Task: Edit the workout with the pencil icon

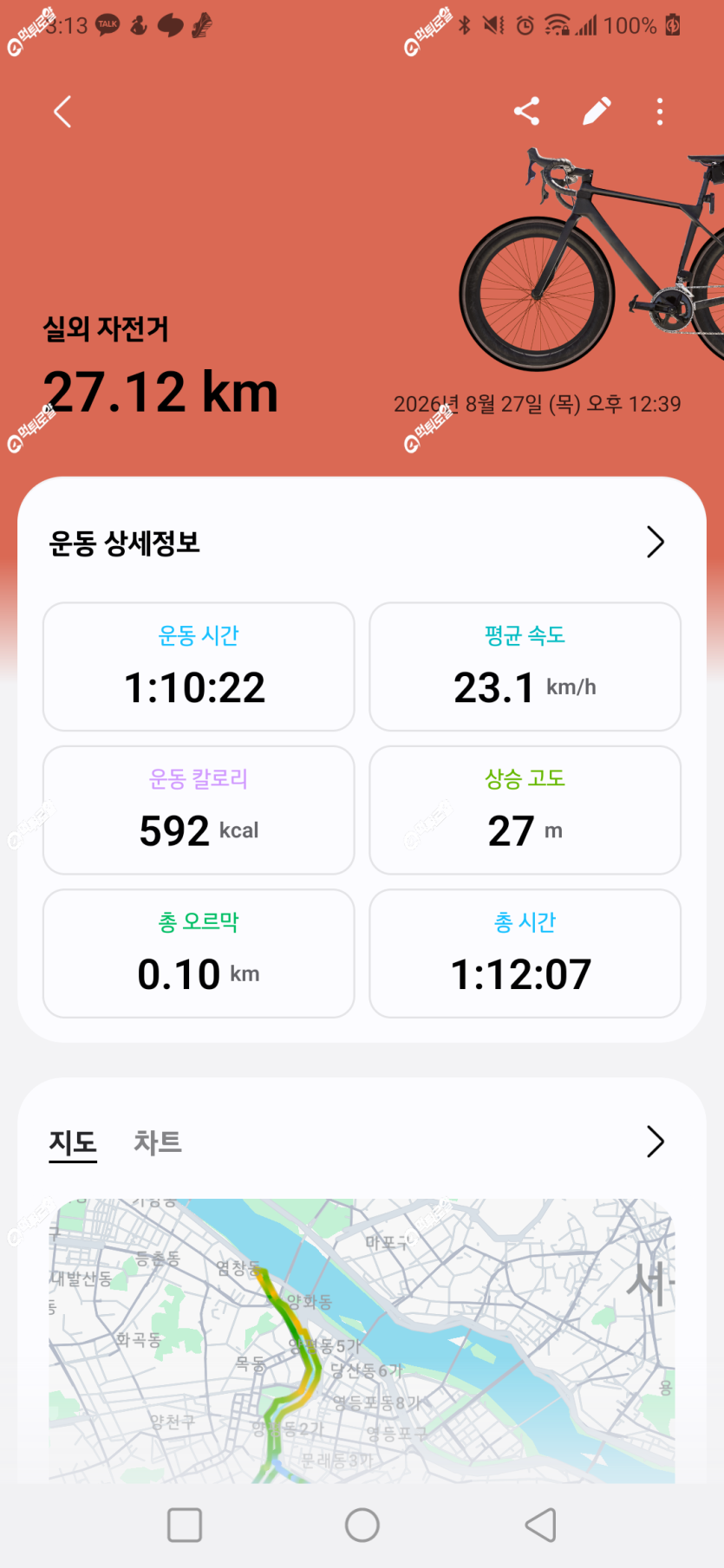Action: (x=597, y=111)
